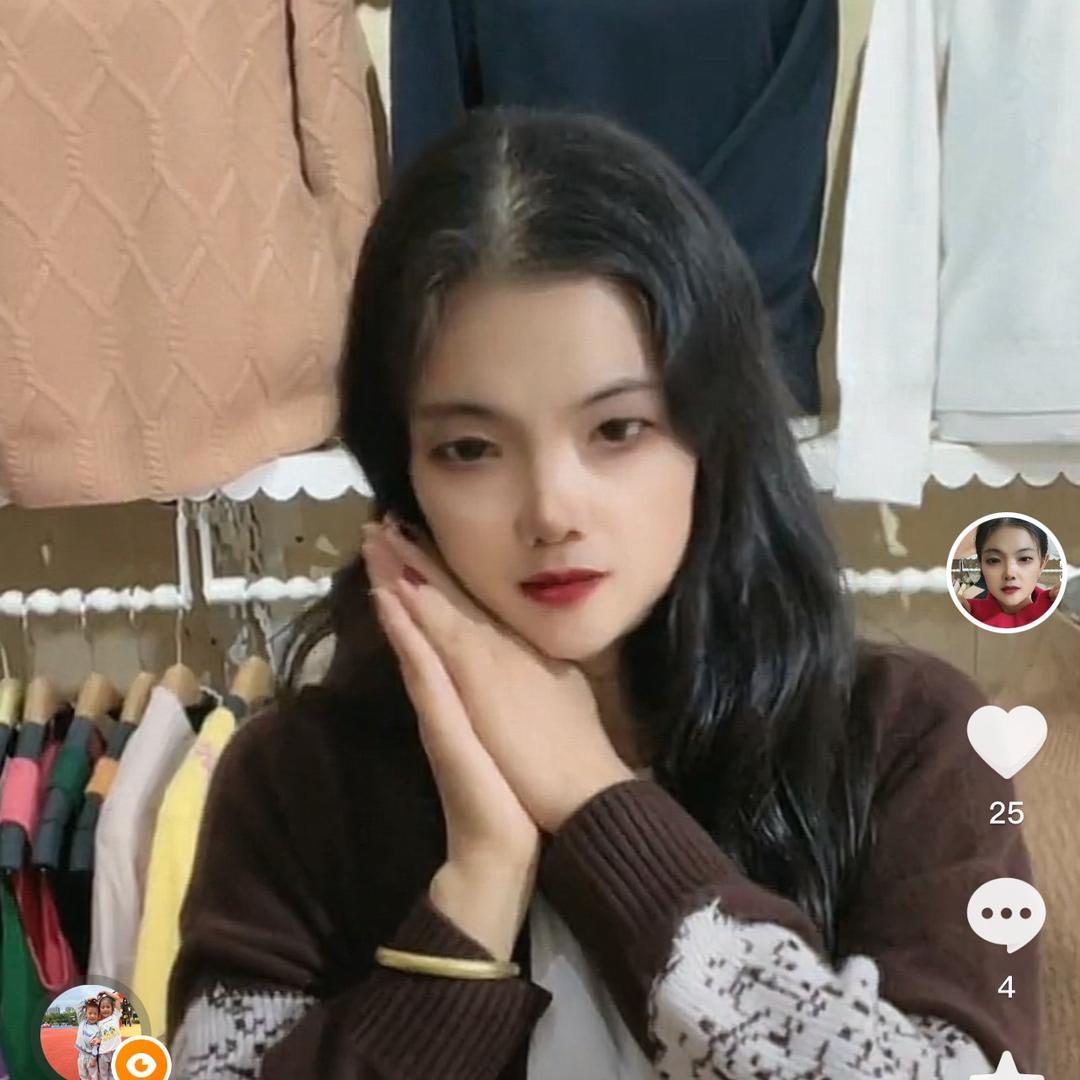Open the comments bubble
Image resolution: width=1080 pixels, height=1080 pixels.
tap(1006, 914)
